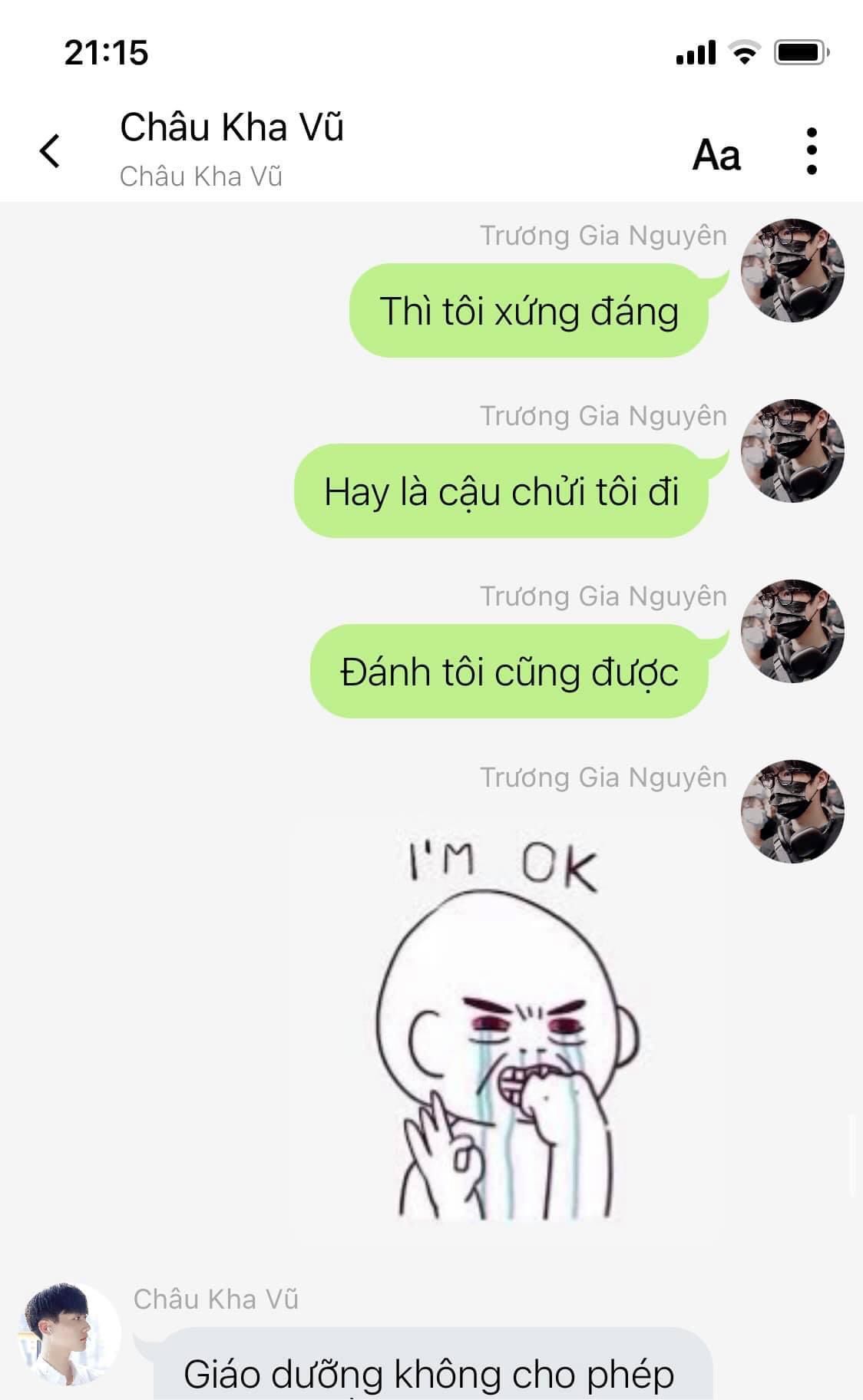
Task: Tap avatar beside "Thì tôi xứng đáng" message
Action: (x=792, y=270)
